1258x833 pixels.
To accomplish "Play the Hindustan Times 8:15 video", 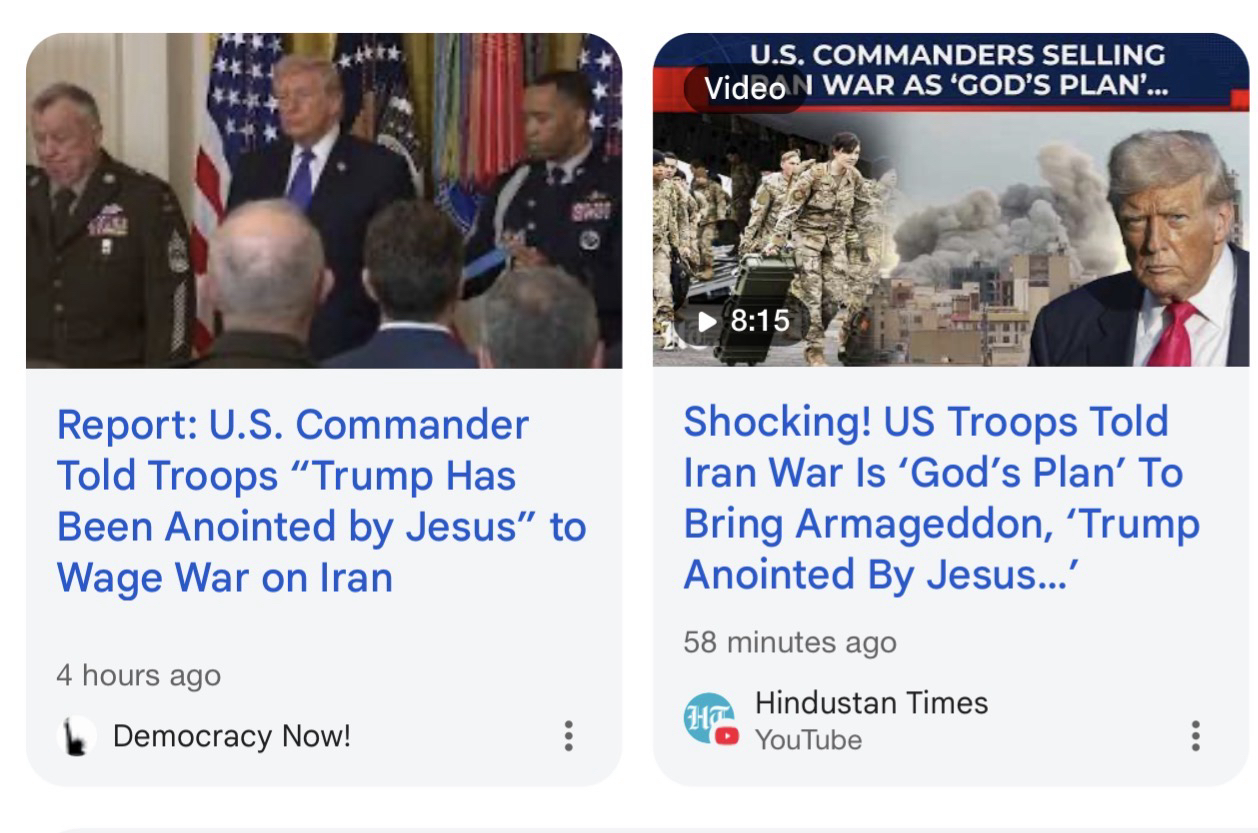I will point(744,321).
